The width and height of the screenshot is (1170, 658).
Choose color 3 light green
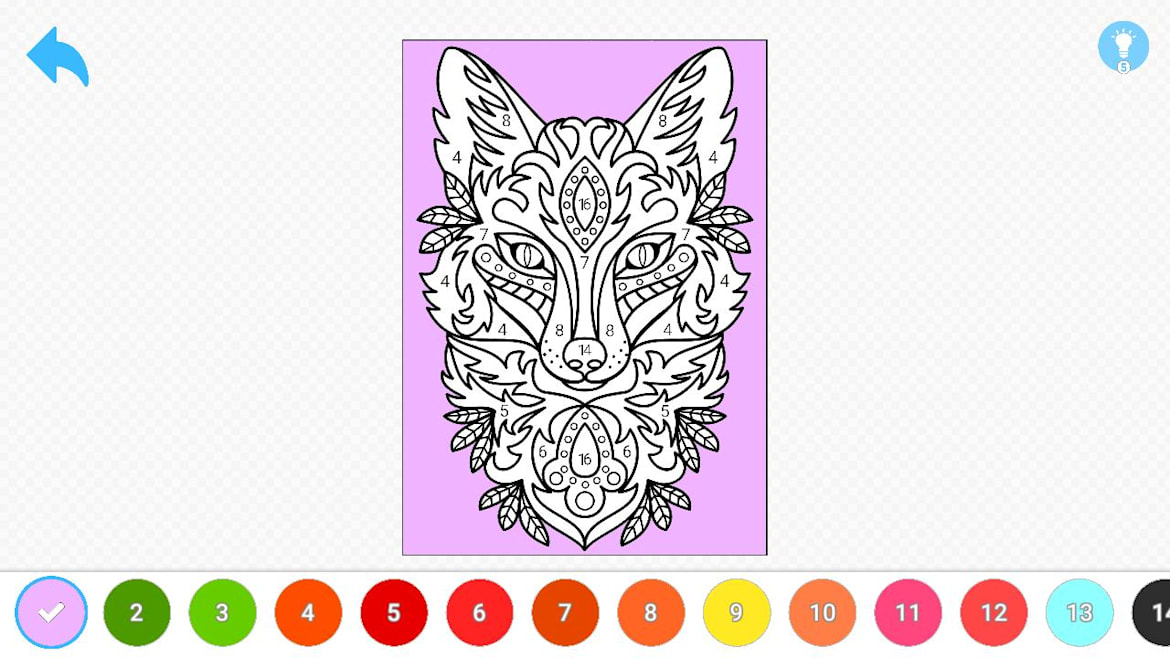click(x=222, y=612)
